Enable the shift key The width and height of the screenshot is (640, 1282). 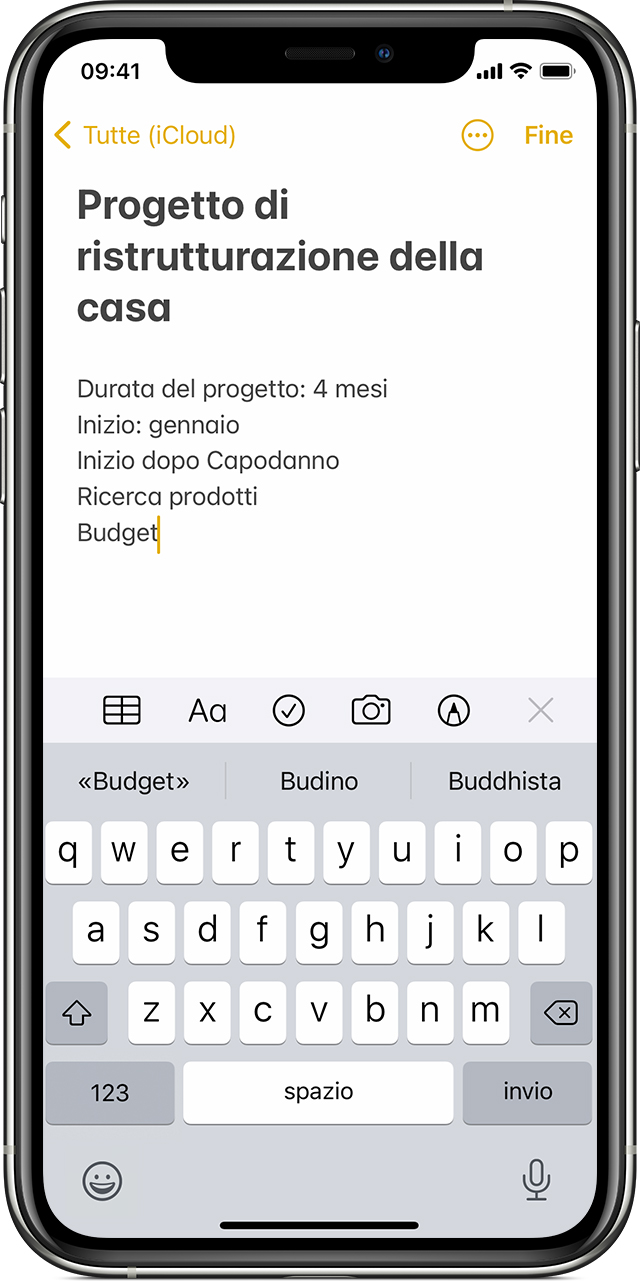76,1013
